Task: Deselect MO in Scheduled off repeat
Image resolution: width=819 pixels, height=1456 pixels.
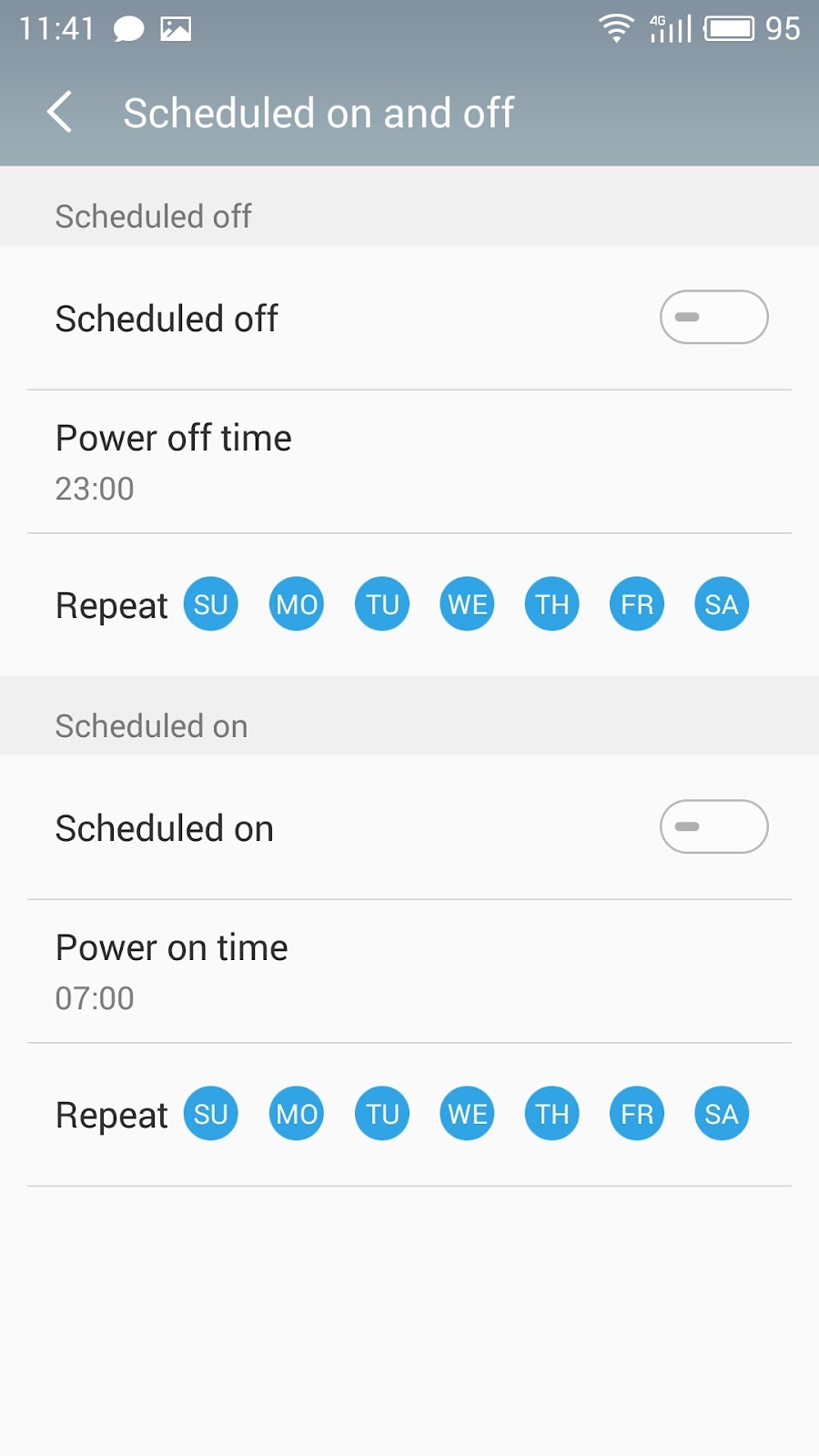Action: coord(297,604)
